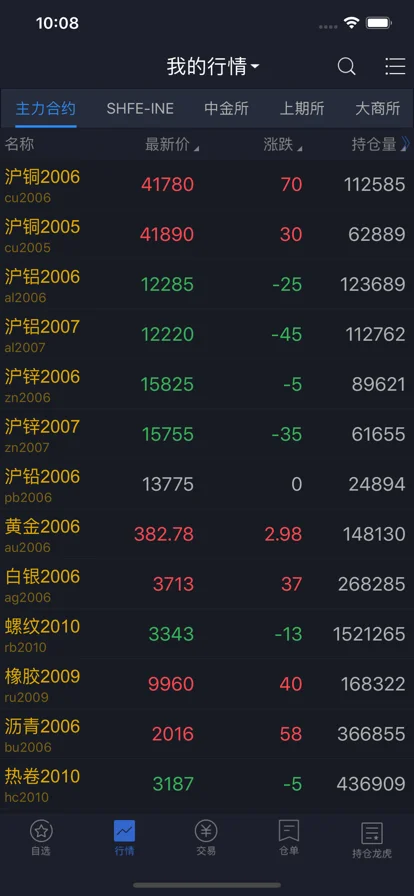Open the 沪铝2007 contract row
The height and width of the screenshot is (896, 414).
tap(207, 334)
